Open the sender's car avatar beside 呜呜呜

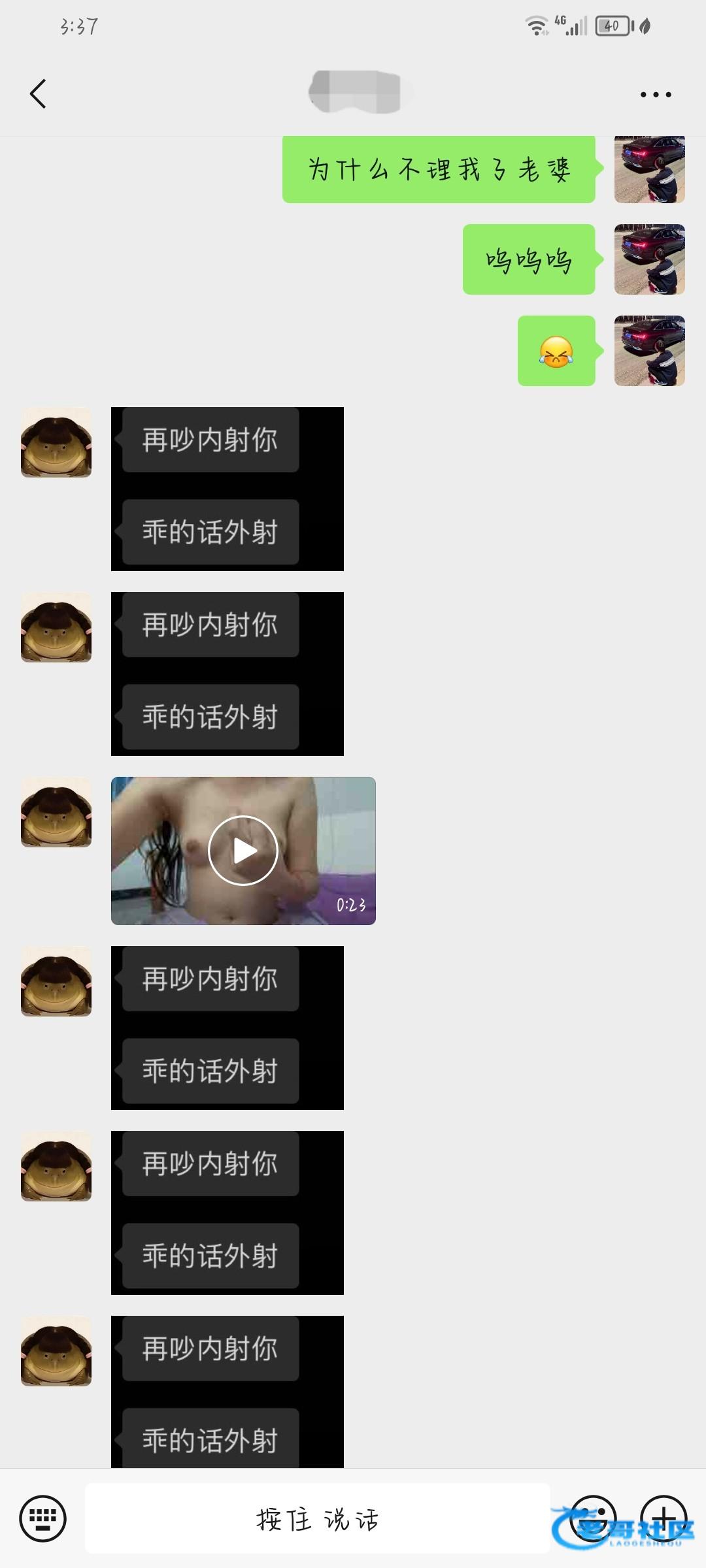pos(650,259)
